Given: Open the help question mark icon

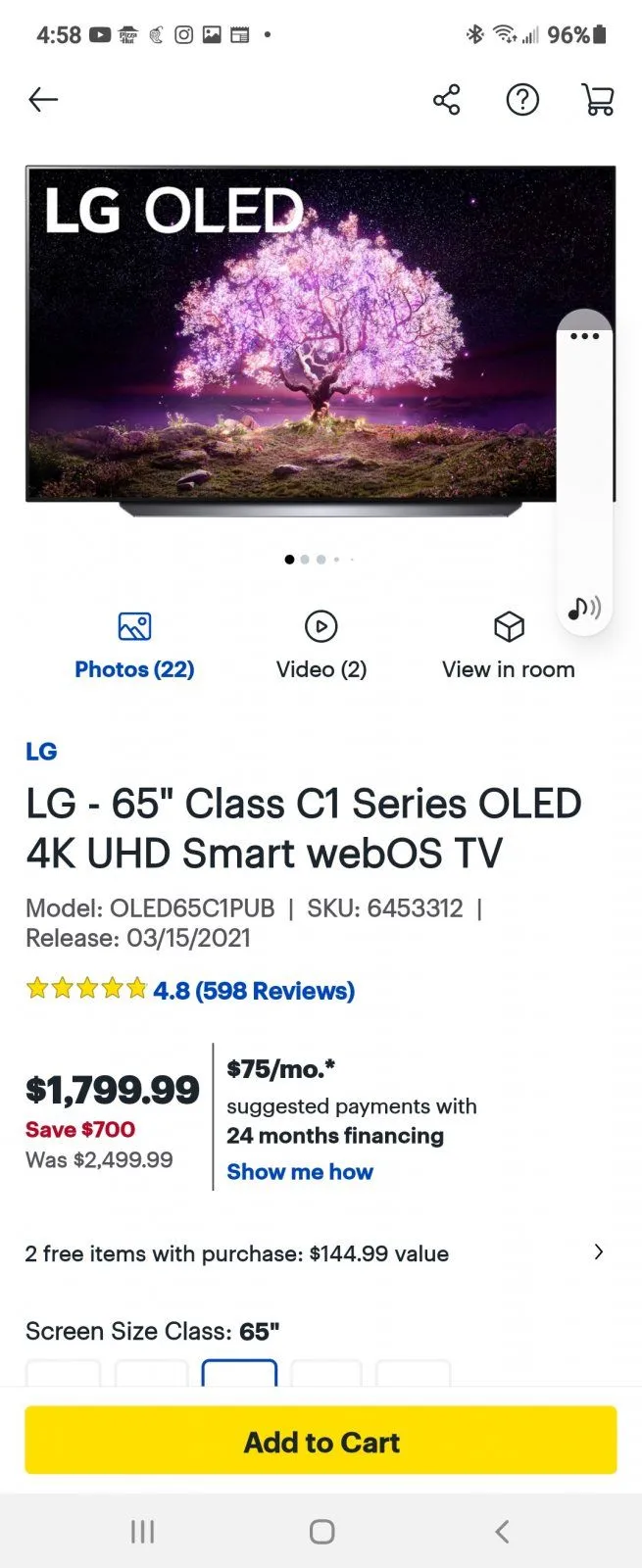Looking at the screenshot, I should [x=522, y=99].
